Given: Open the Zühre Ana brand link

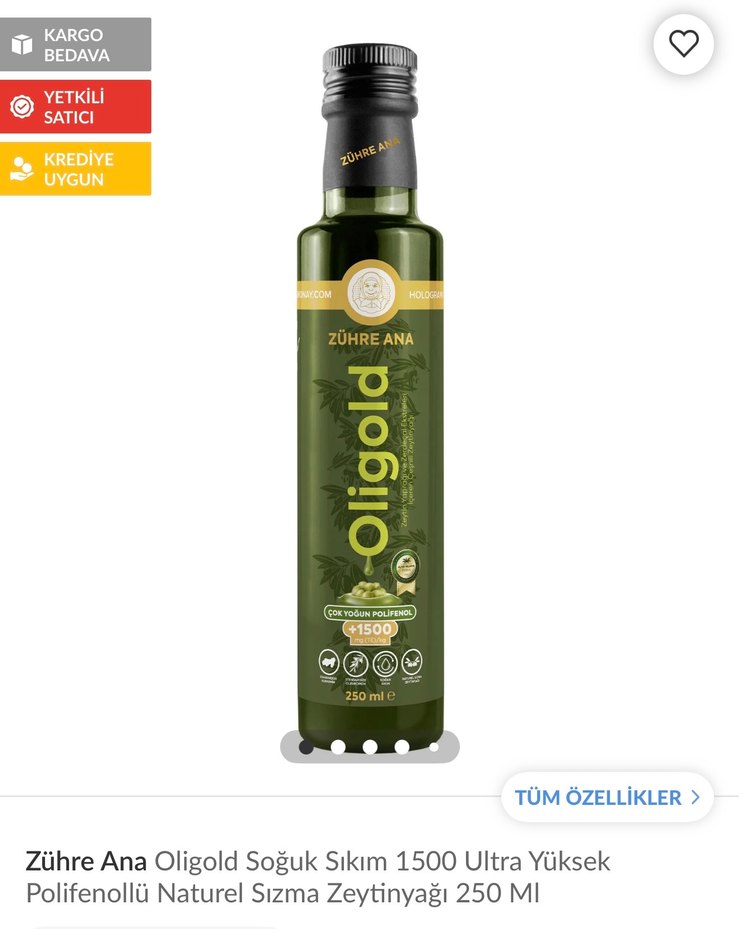Looking at the screenshot, I should tap(86, 861).
